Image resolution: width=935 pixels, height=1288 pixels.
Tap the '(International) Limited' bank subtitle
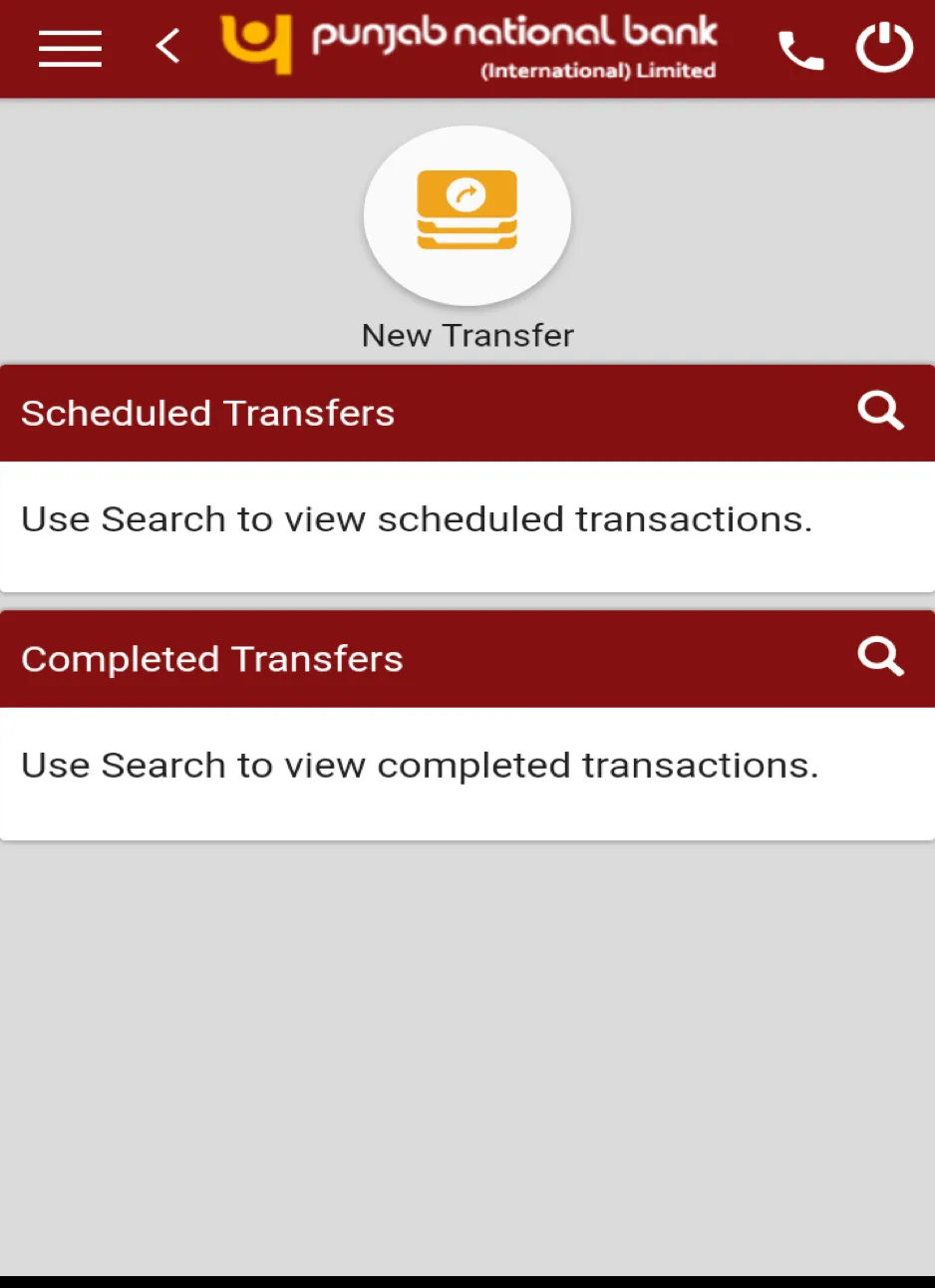(x=596, y=71)
